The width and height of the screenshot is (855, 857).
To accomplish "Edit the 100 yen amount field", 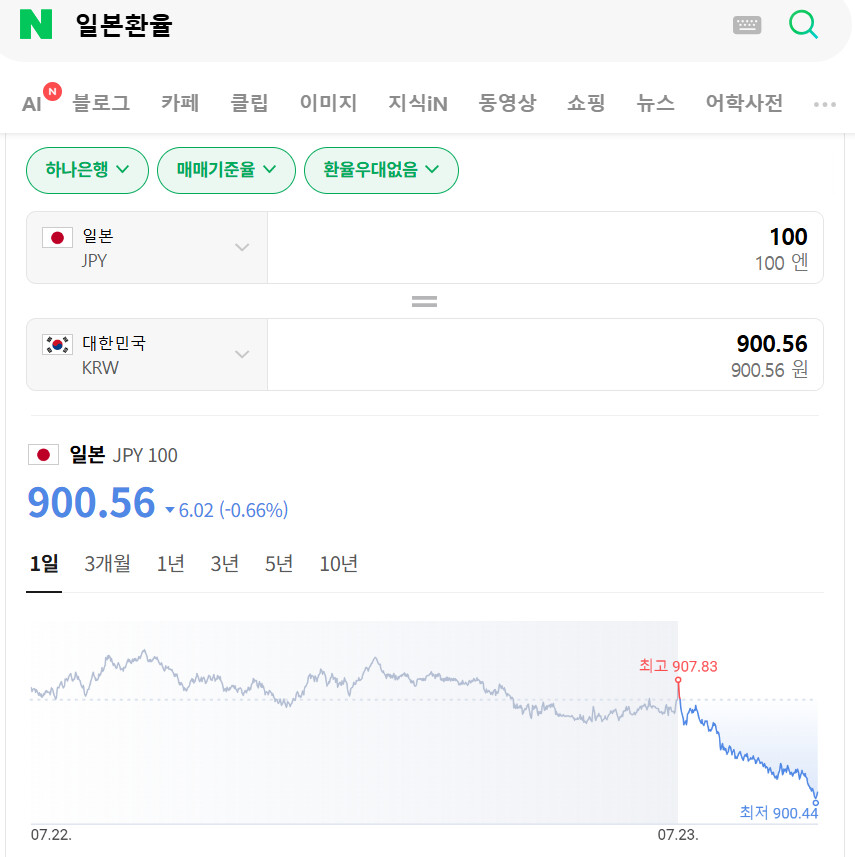I will click(545, 248).
